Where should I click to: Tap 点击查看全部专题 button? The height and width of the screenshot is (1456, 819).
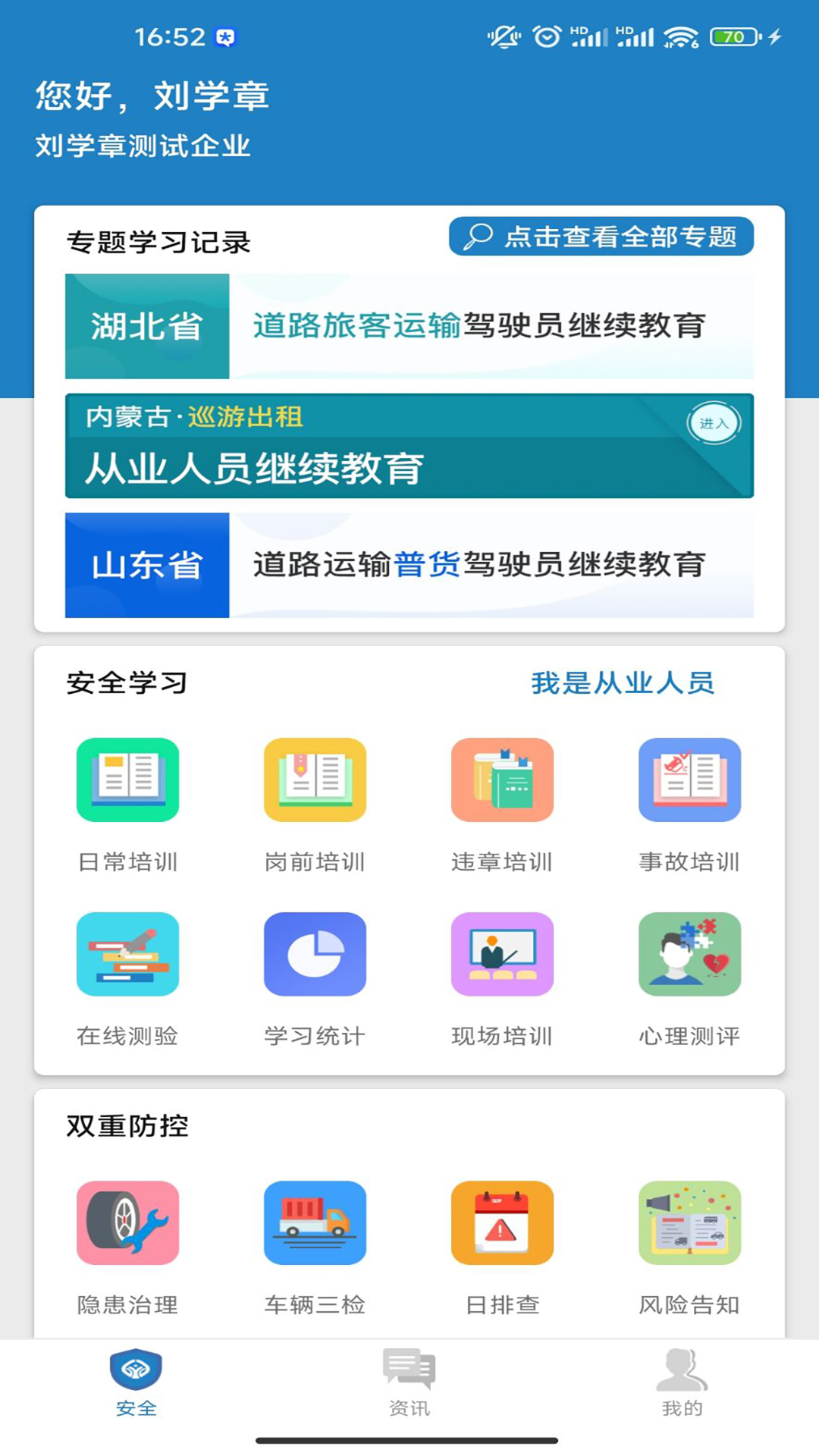click(x=601, y=236)
